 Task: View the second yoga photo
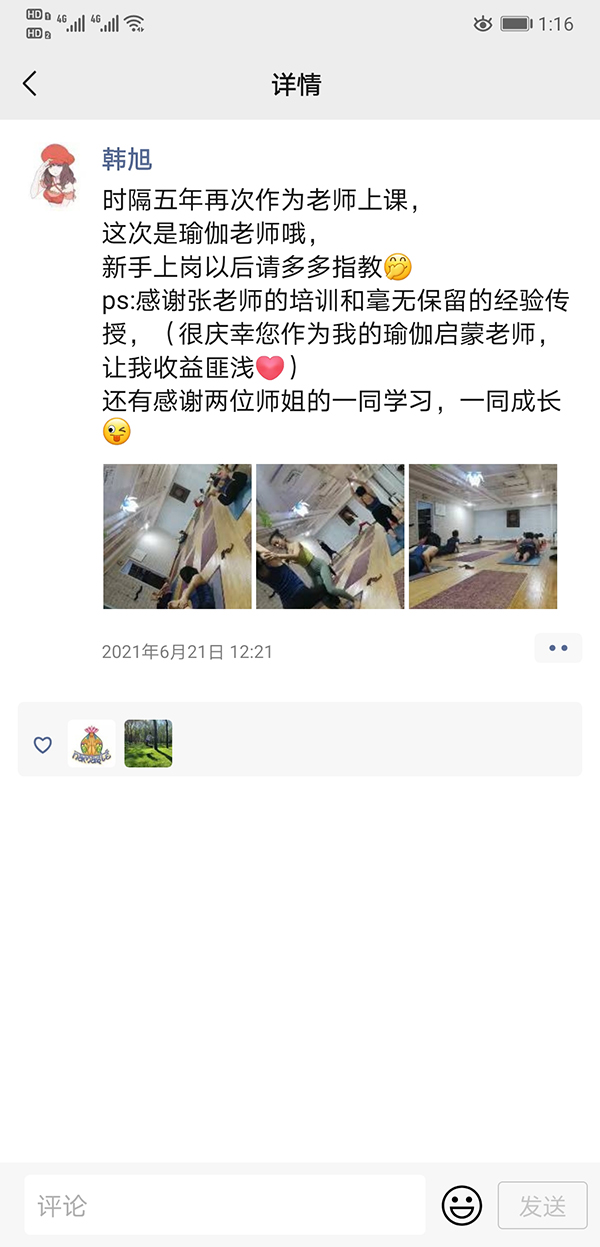click(x=330, y=536)
